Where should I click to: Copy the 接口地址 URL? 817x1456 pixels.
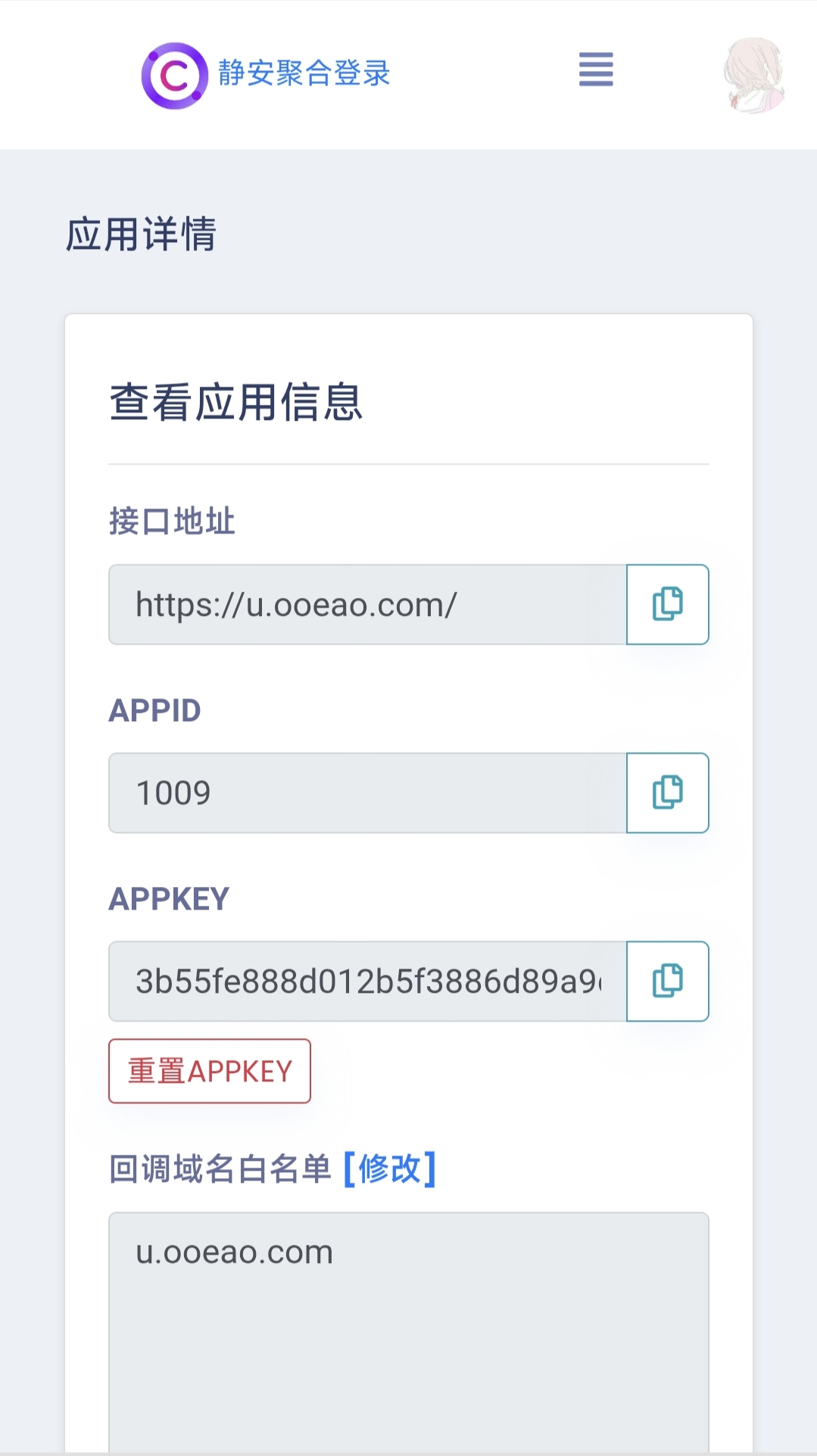point(667,604)
